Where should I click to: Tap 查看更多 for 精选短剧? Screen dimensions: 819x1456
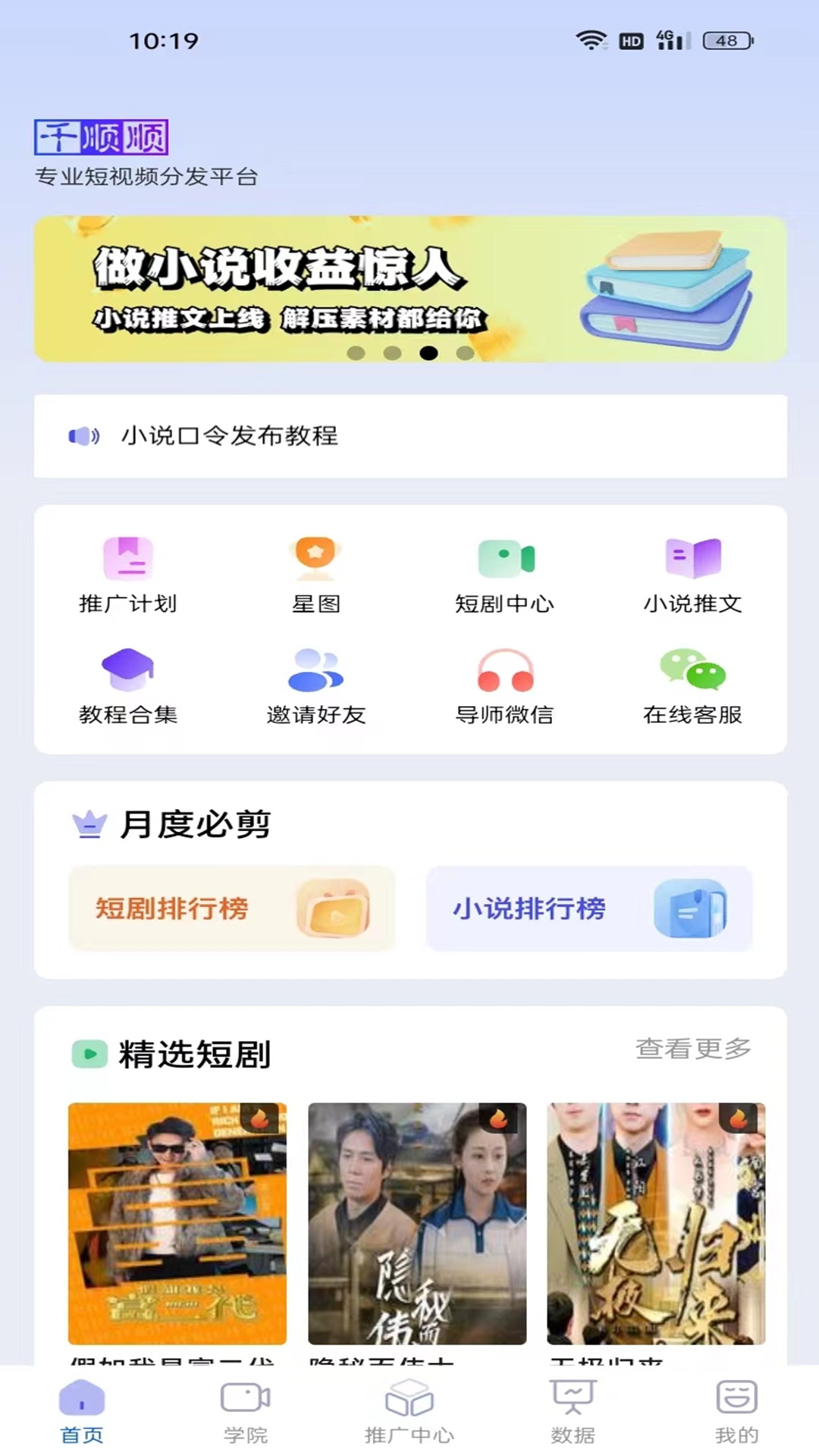point(693,1049)
